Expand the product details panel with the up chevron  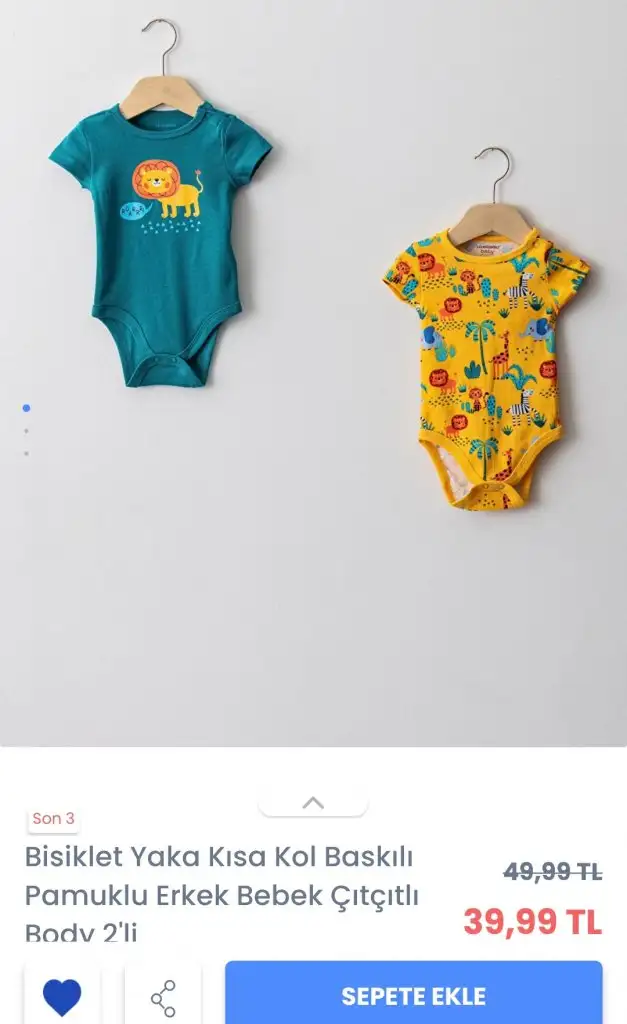[x=314, y=803]
